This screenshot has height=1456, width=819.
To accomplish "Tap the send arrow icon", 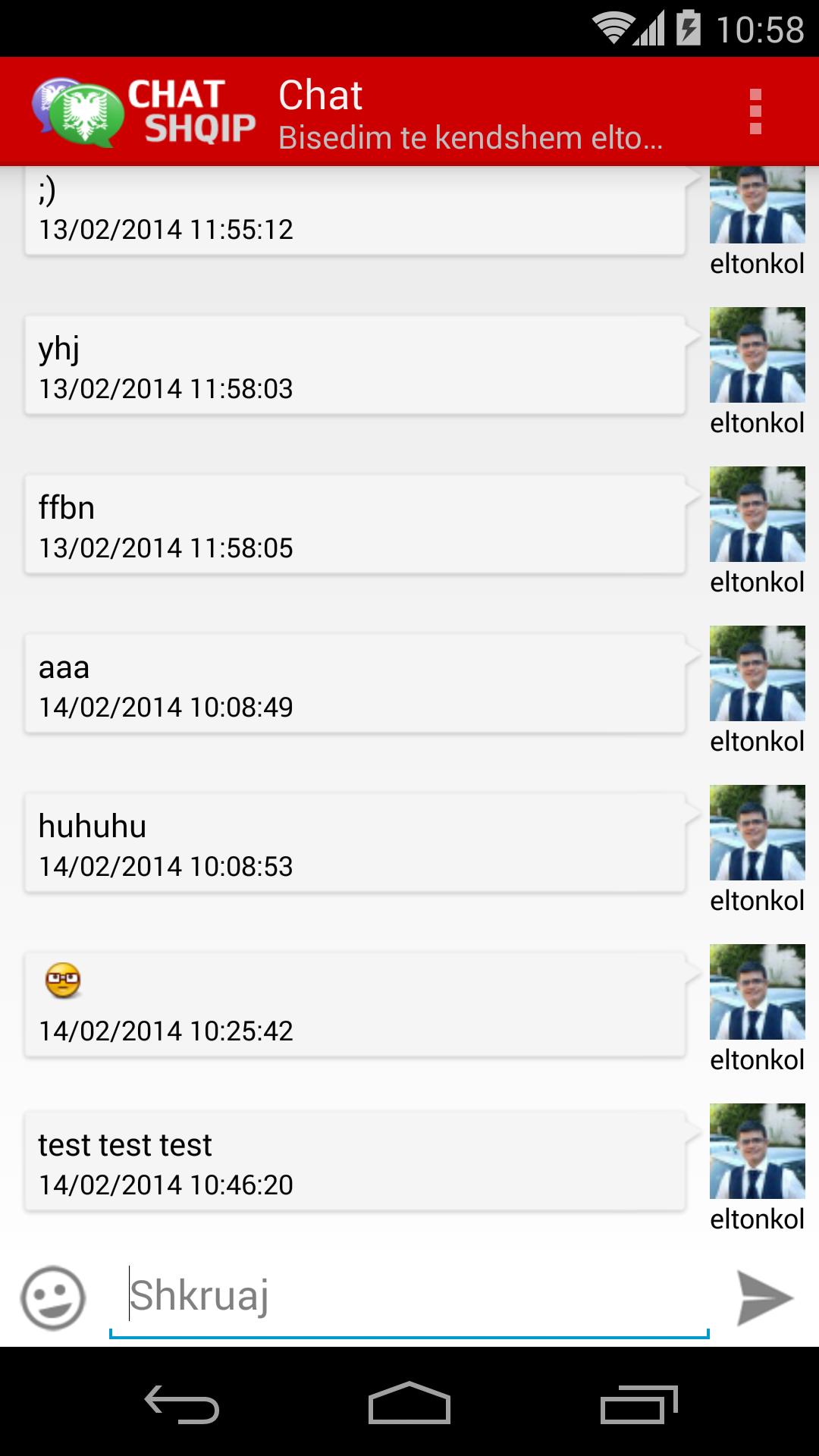I will click(764, 1294).
